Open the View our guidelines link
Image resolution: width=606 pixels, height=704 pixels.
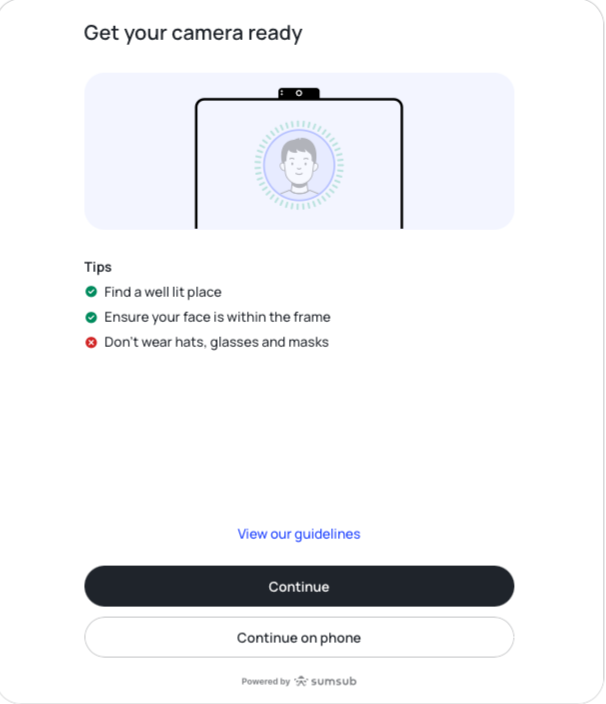tap(299, 534)
